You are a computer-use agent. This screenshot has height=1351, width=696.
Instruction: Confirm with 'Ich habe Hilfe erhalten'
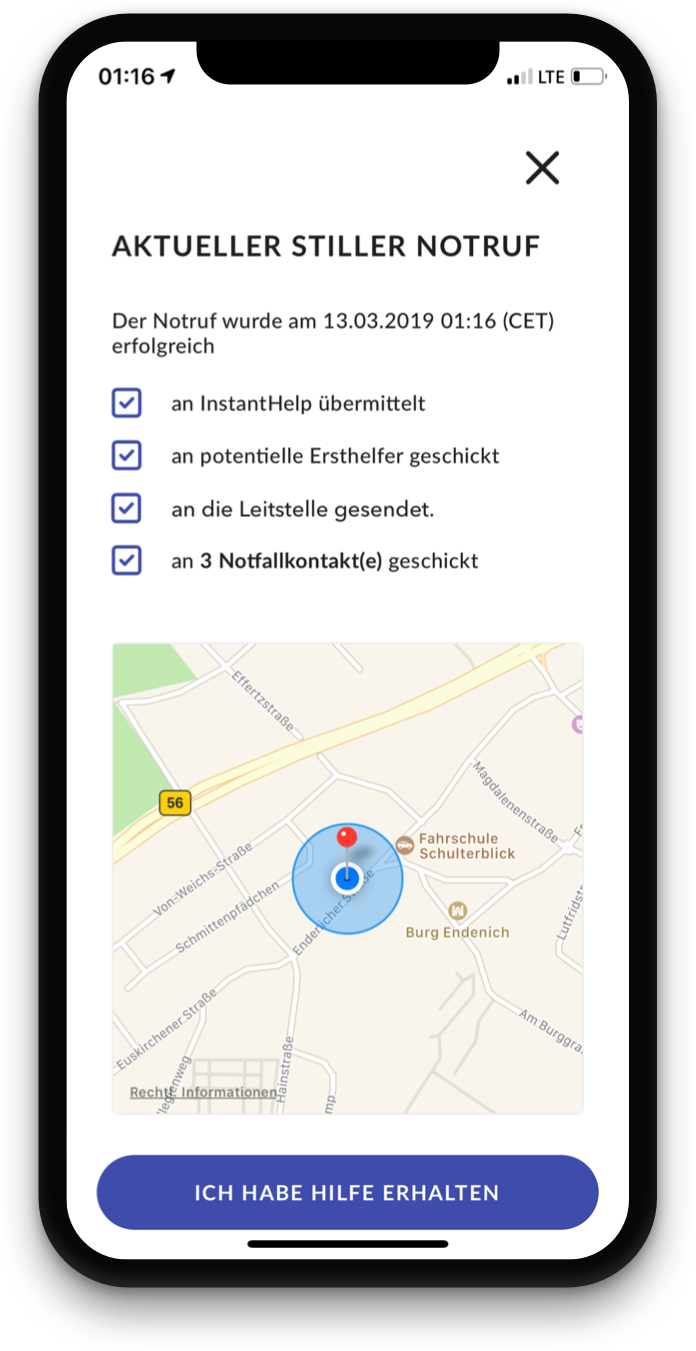[x=347, y=1193]
